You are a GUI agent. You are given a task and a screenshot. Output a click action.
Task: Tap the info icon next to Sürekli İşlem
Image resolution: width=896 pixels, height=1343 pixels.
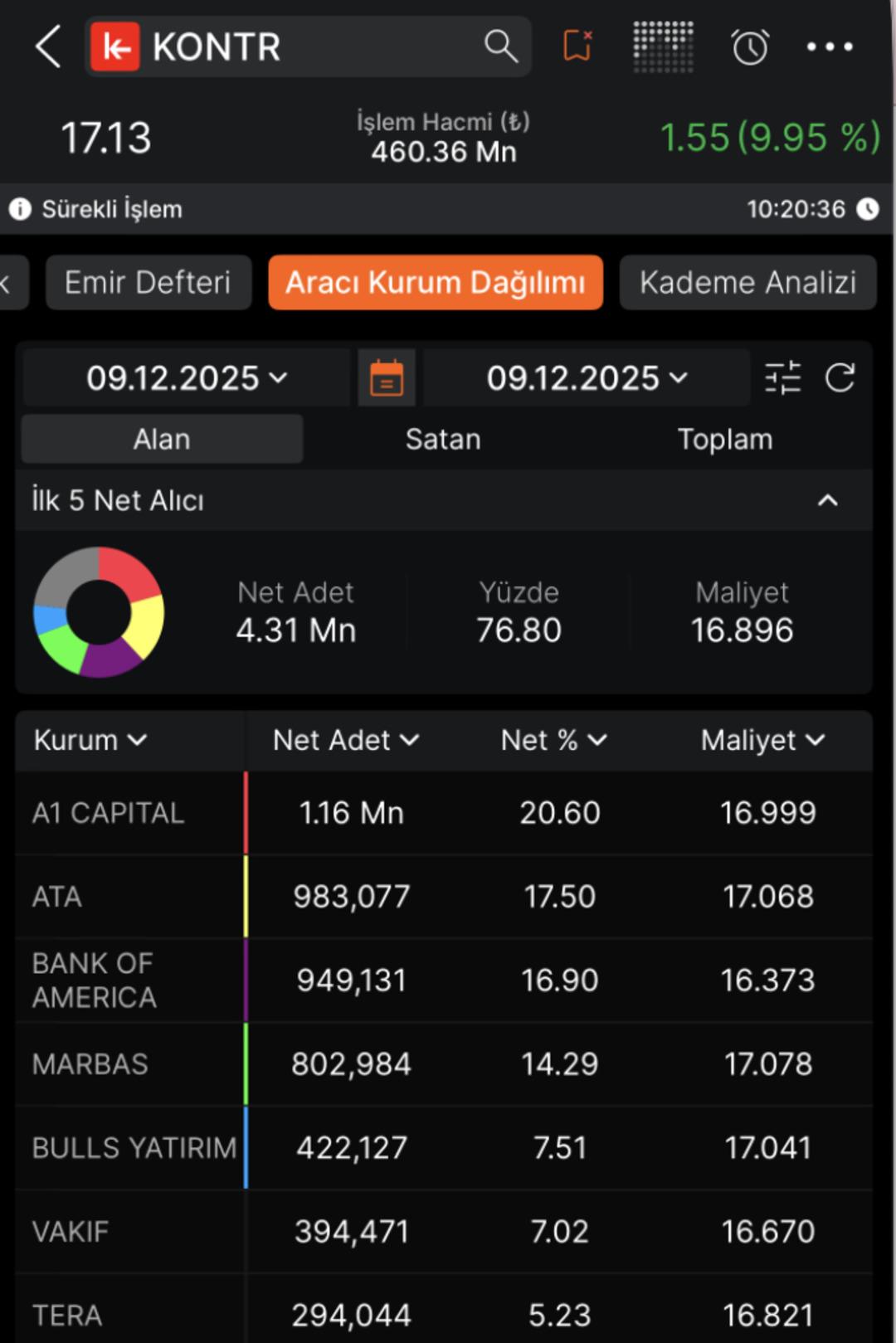pyautogui.click(x=18, y=208)
